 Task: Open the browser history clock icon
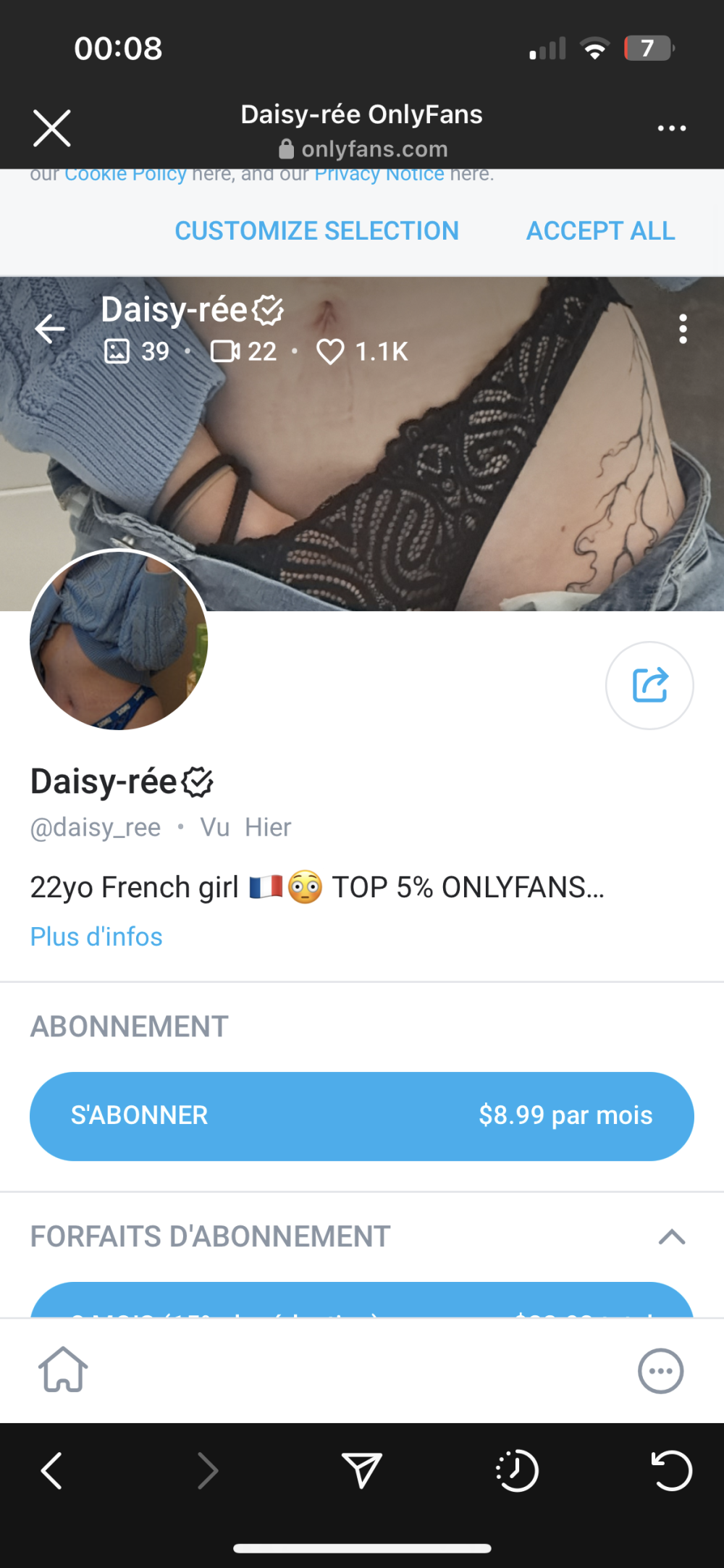pos(517,1471)
